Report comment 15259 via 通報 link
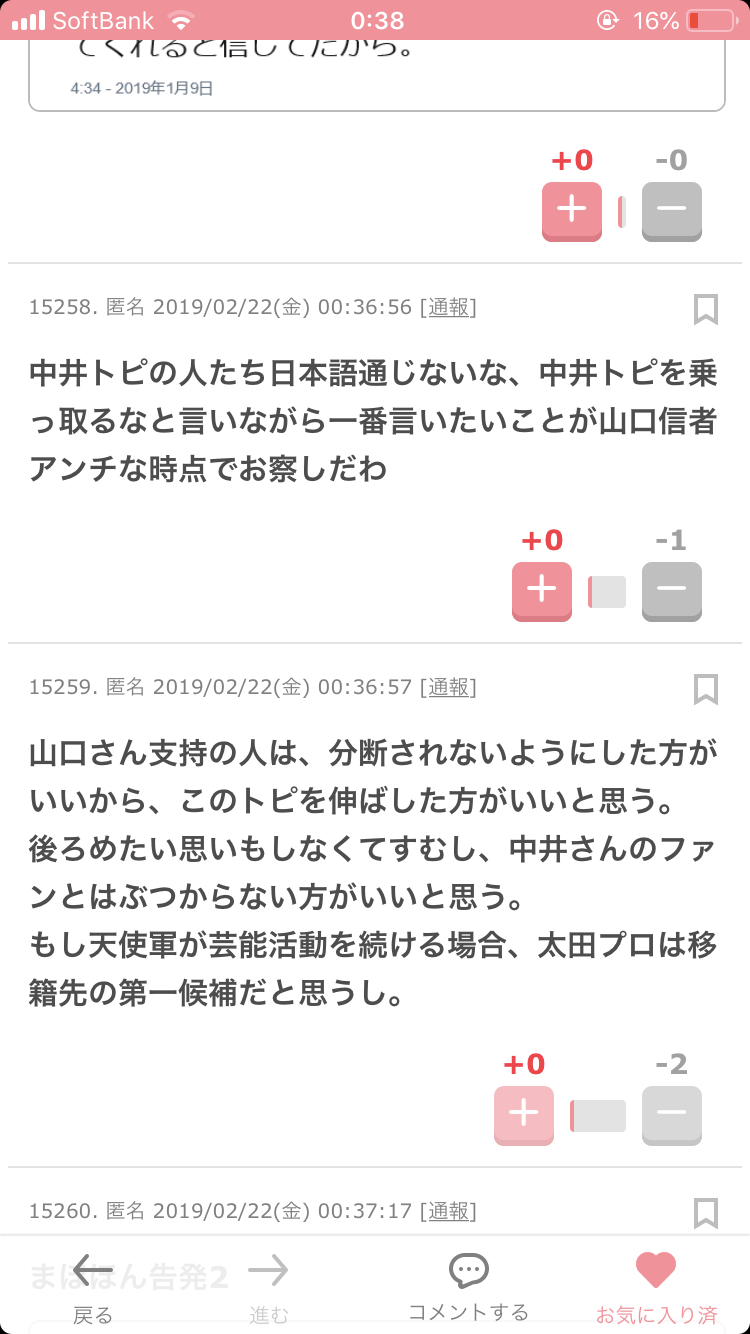 [x=448, y=687]
